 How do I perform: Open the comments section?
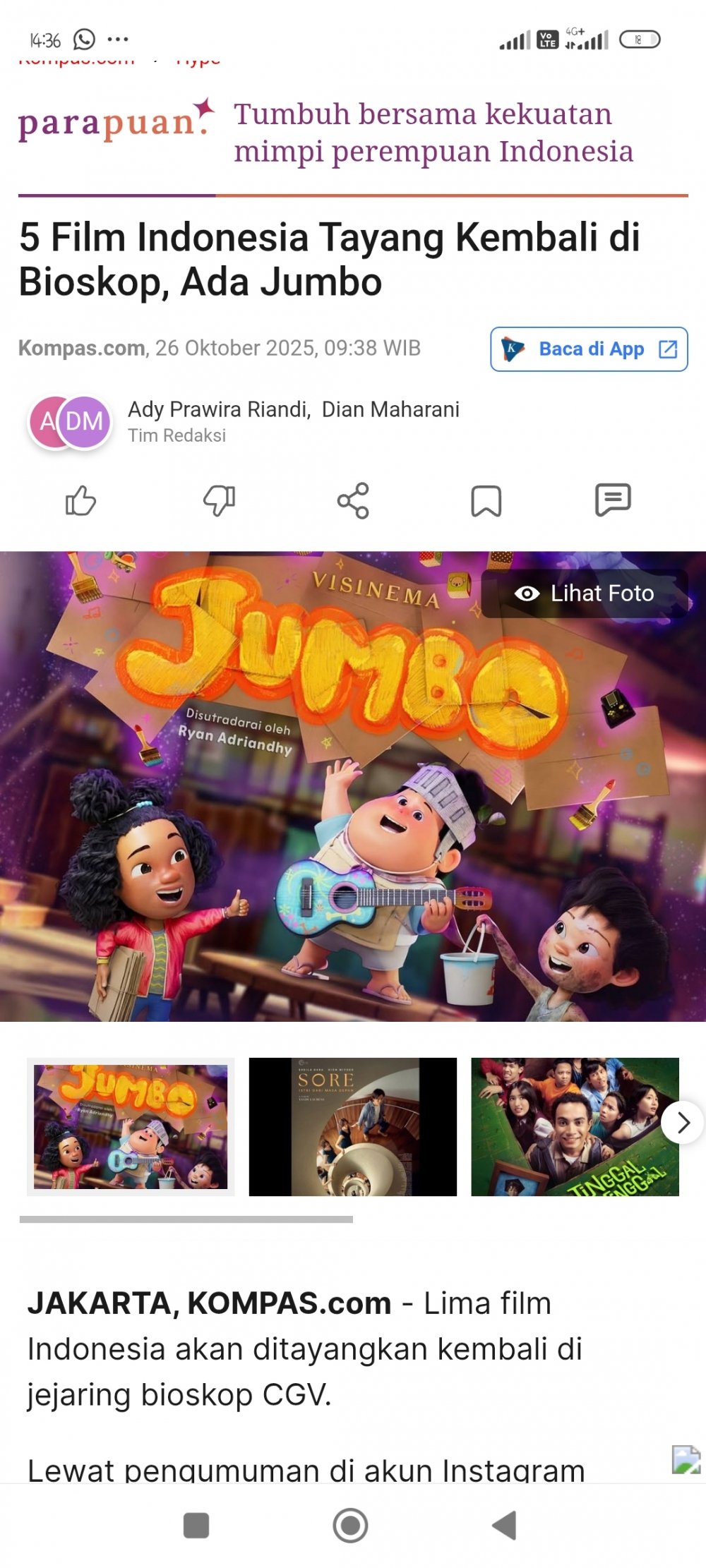pos(613,500)
